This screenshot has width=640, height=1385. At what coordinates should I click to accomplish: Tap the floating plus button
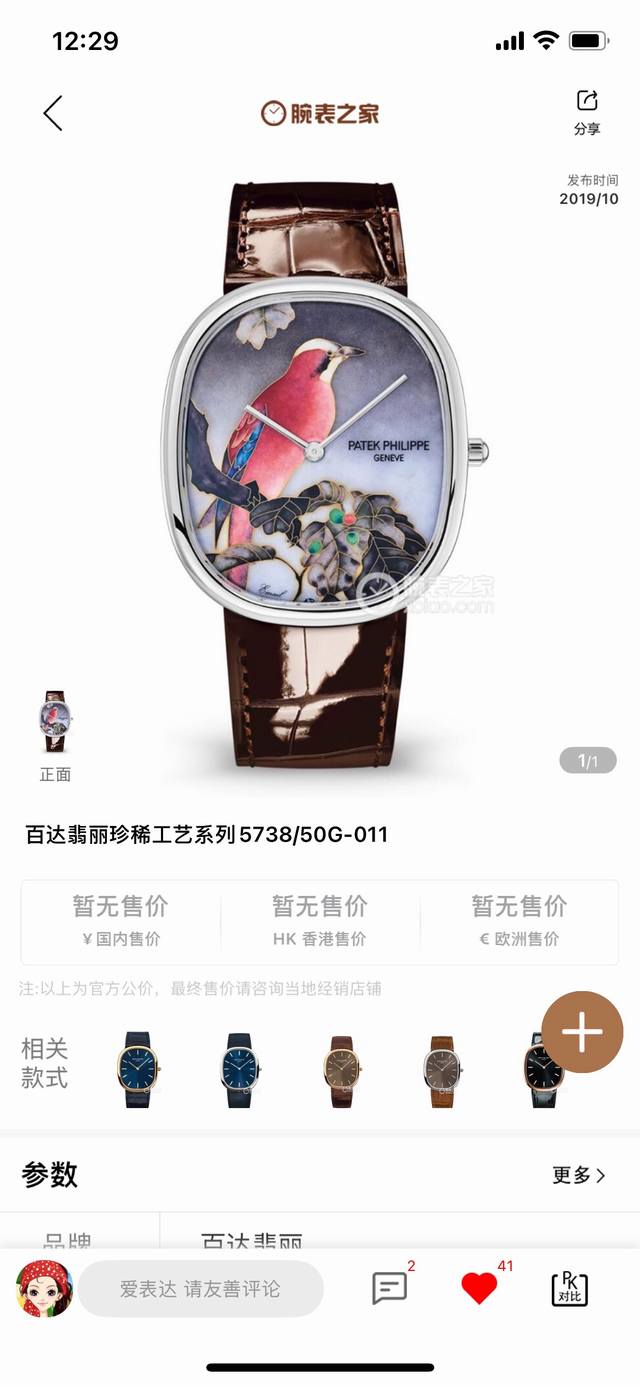coord(582,1032)
